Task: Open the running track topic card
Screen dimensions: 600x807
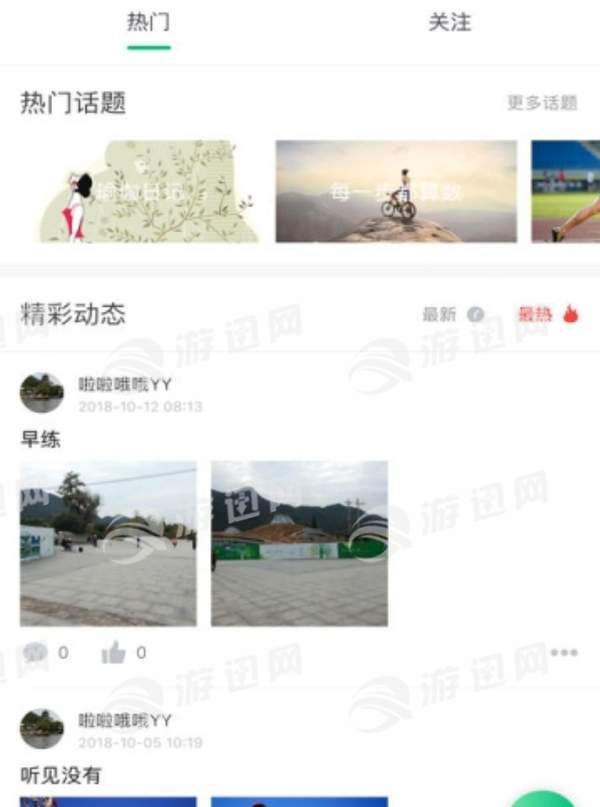Action: [x=566, y=191]
